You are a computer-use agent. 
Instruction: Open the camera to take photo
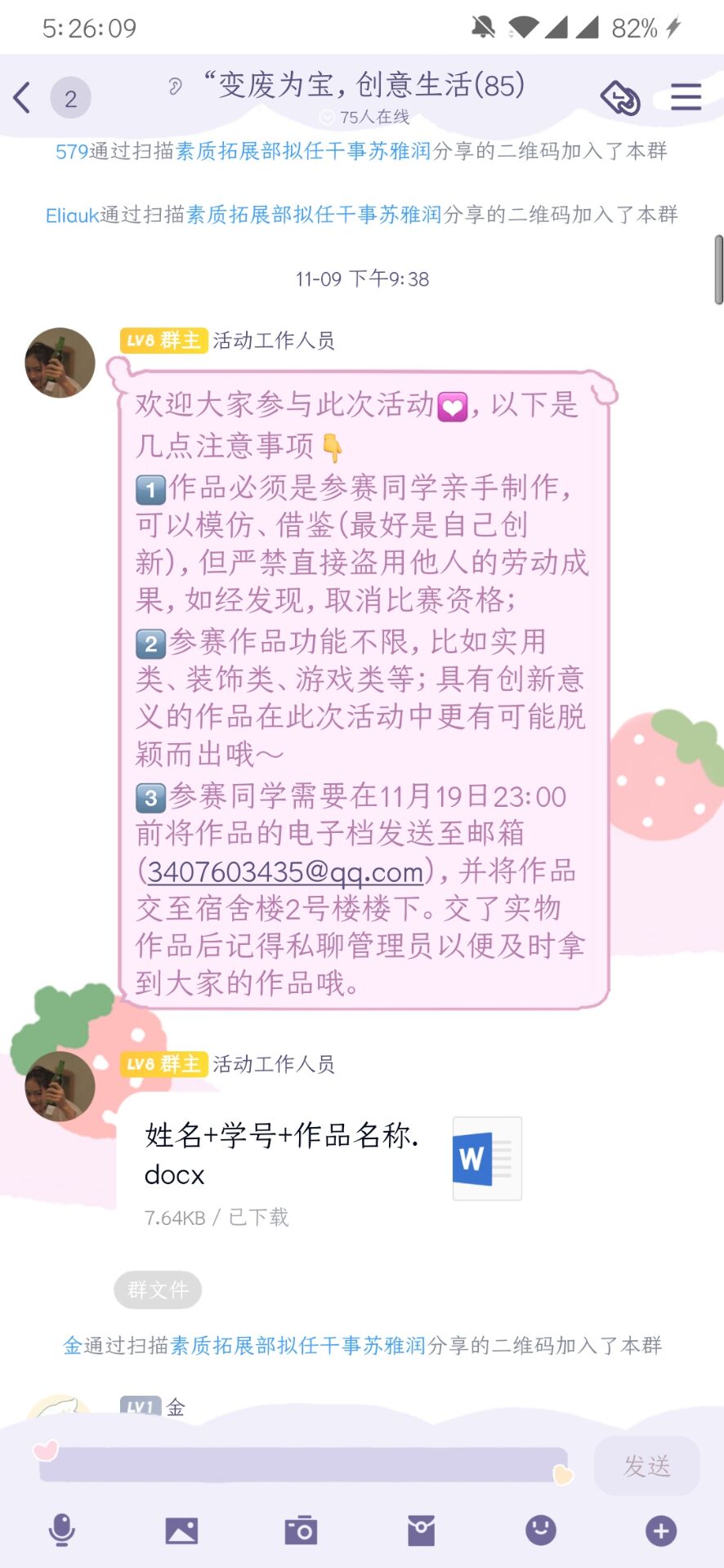301,1530
